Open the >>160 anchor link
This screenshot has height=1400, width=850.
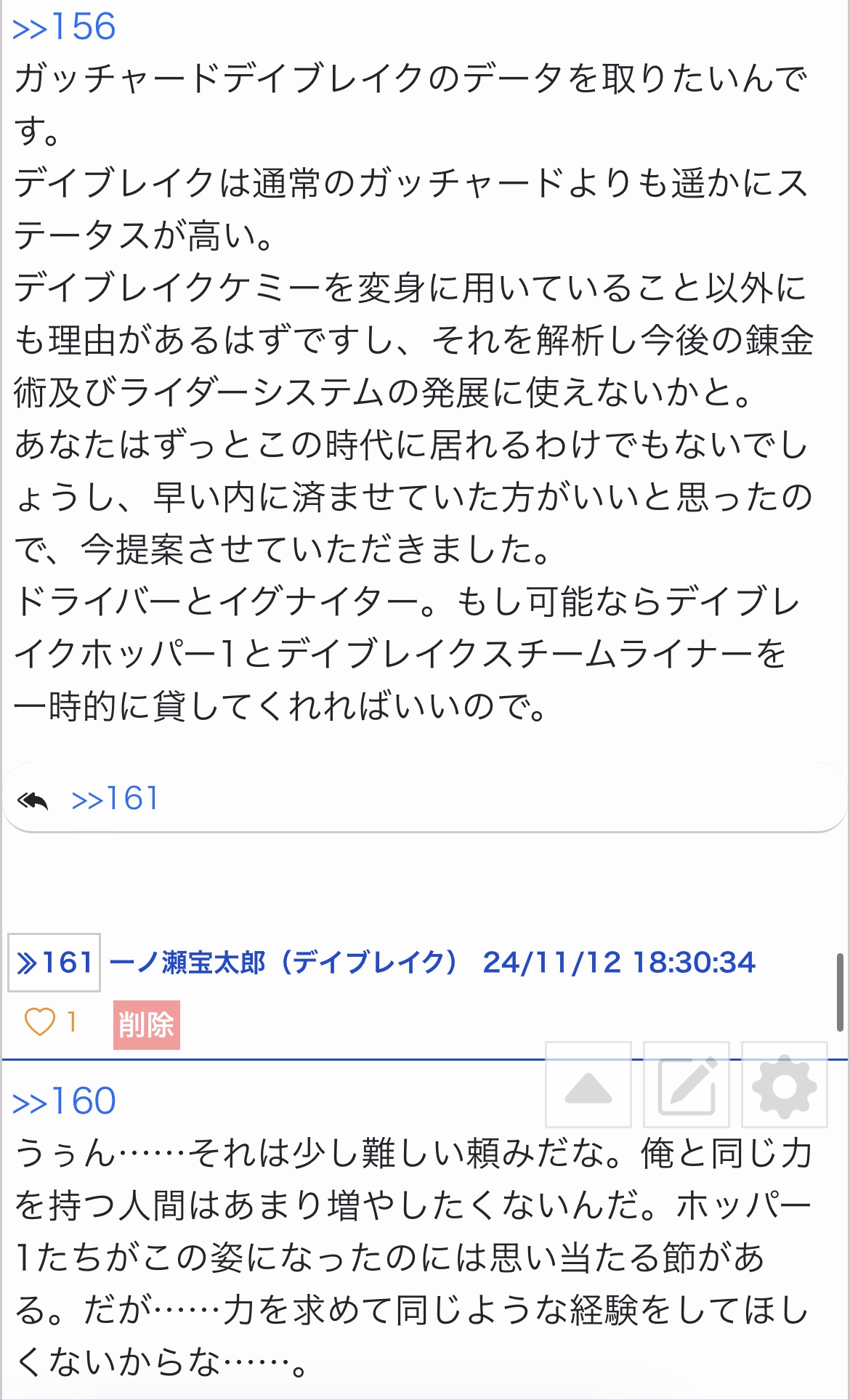(64, 1101)
